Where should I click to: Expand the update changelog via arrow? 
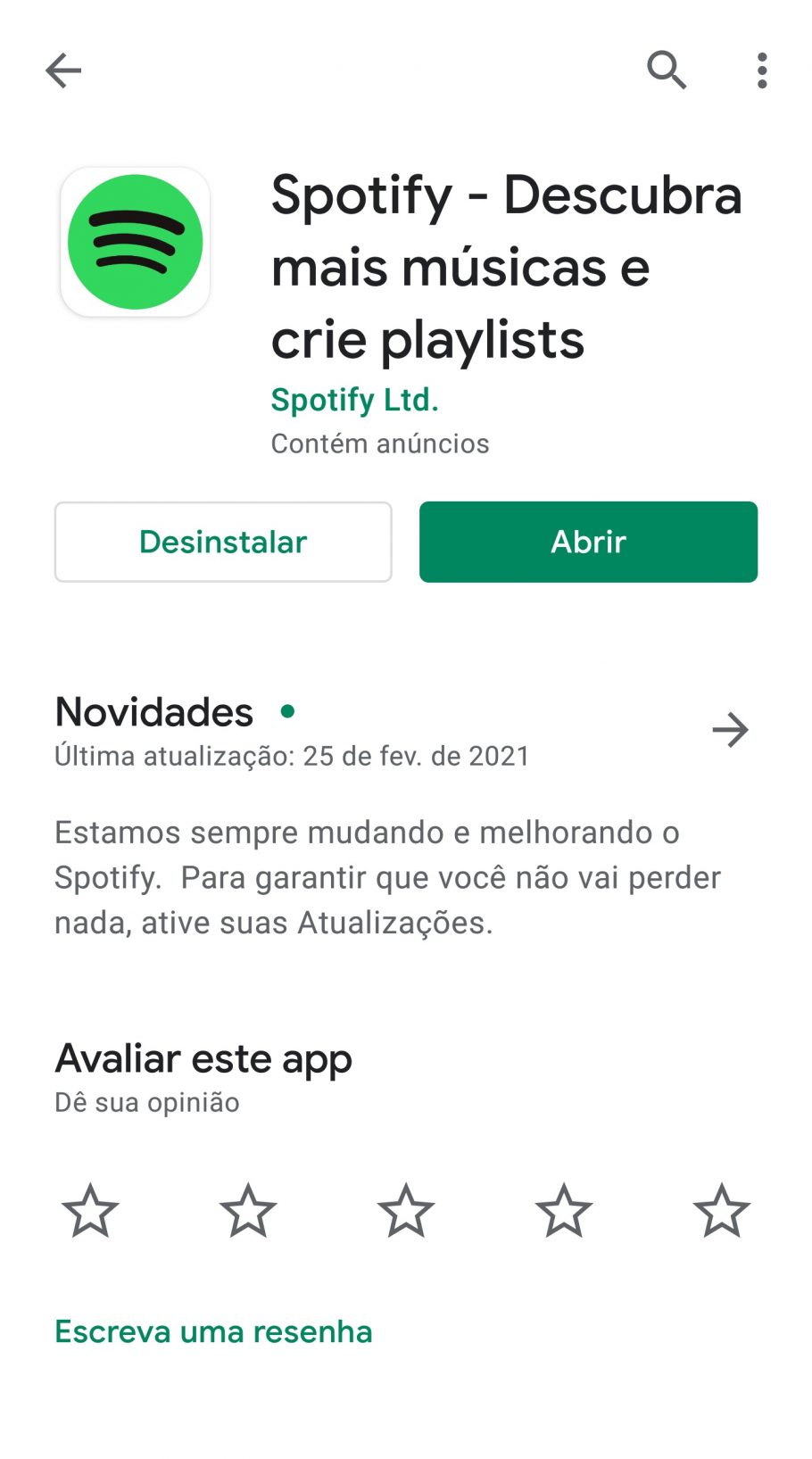[731, 730]
